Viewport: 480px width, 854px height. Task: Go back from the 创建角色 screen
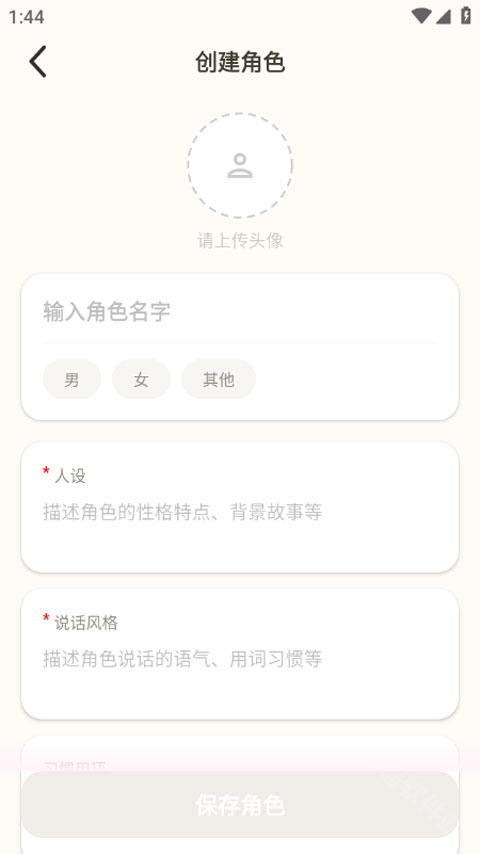[38, 62]
